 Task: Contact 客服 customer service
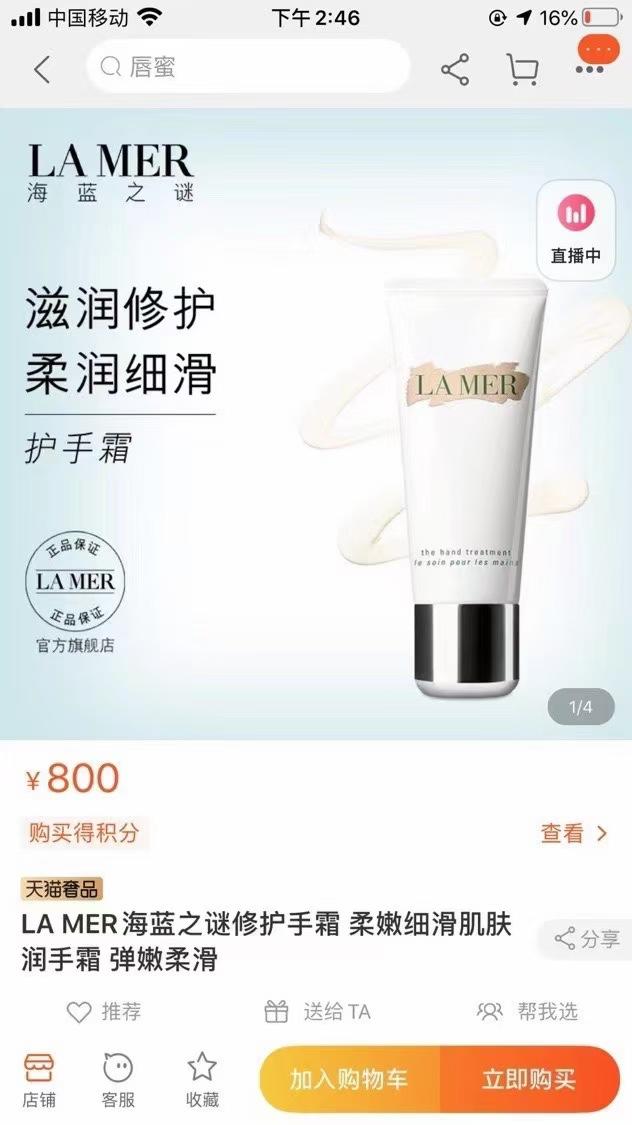(118, 1080)
